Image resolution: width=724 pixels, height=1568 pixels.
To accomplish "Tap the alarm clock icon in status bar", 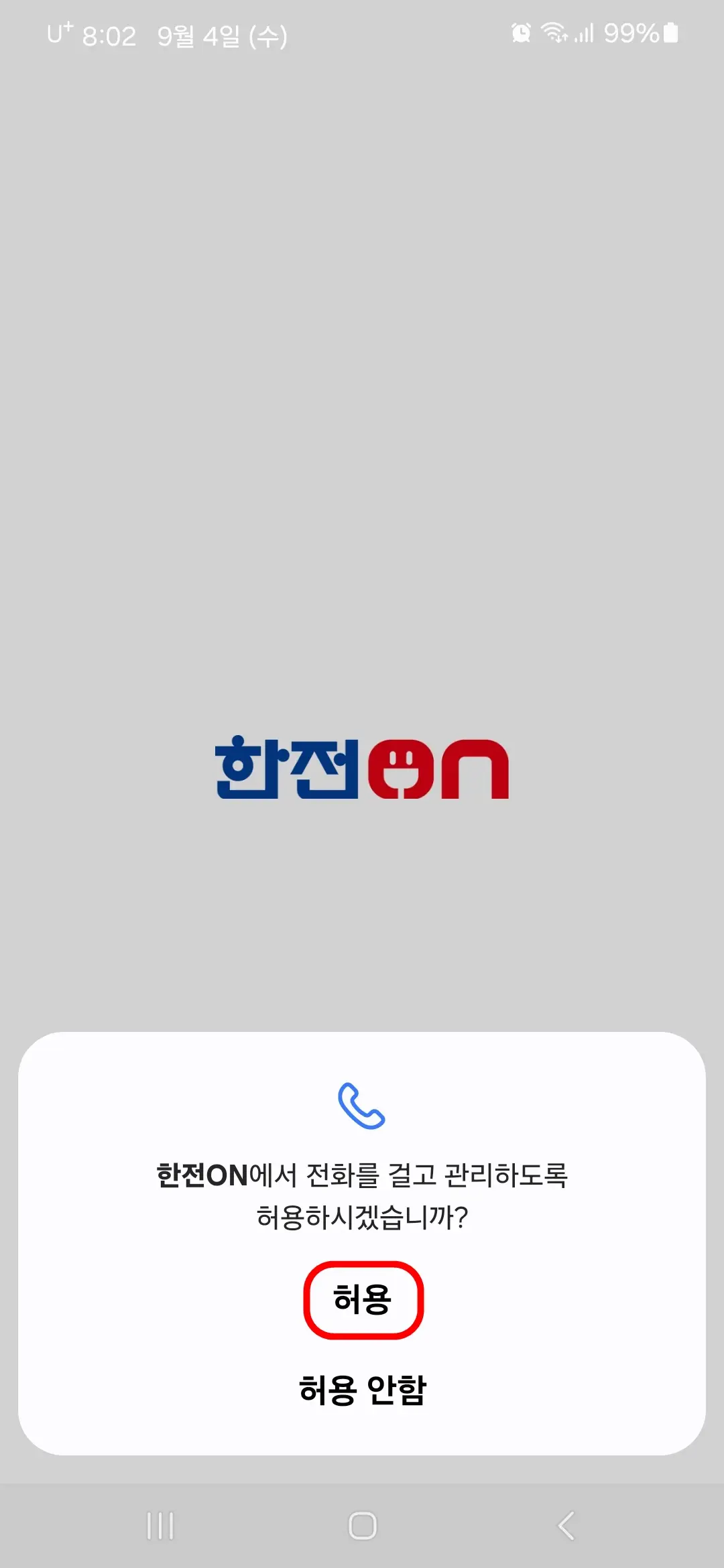I will tap(522, 31).
